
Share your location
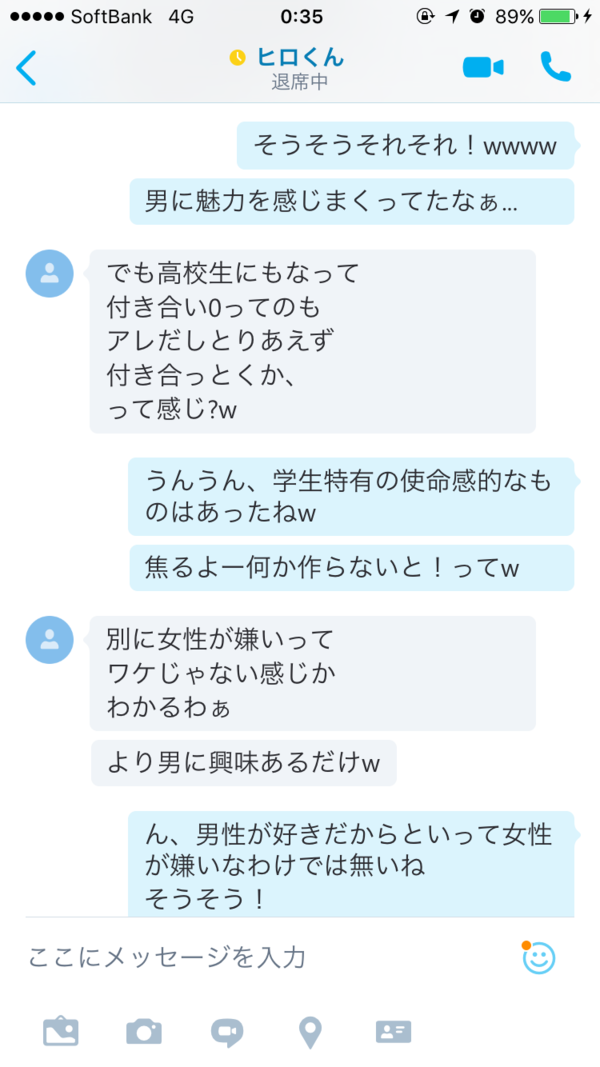click(310, 1032)
